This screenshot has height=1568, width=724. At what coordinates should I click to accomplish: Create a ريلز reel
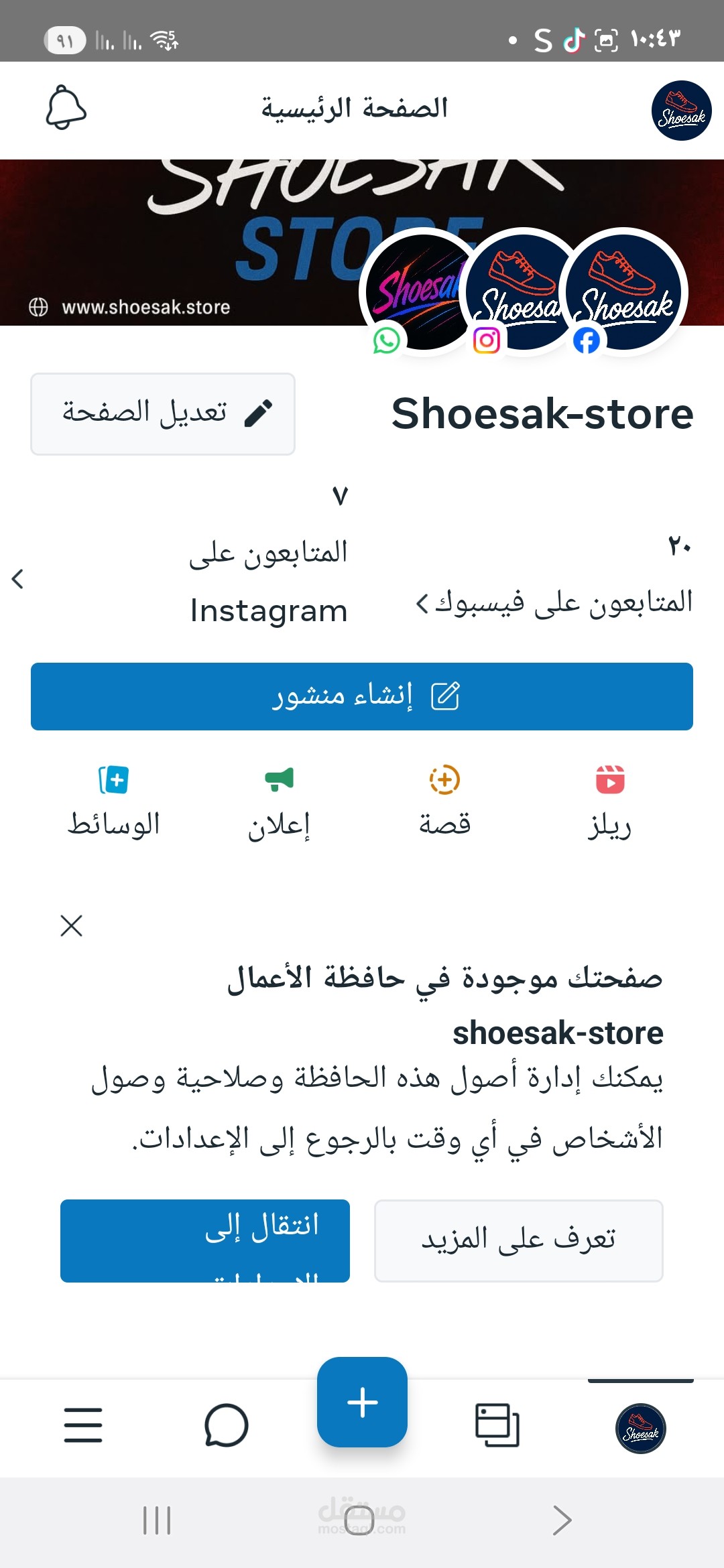609,801
